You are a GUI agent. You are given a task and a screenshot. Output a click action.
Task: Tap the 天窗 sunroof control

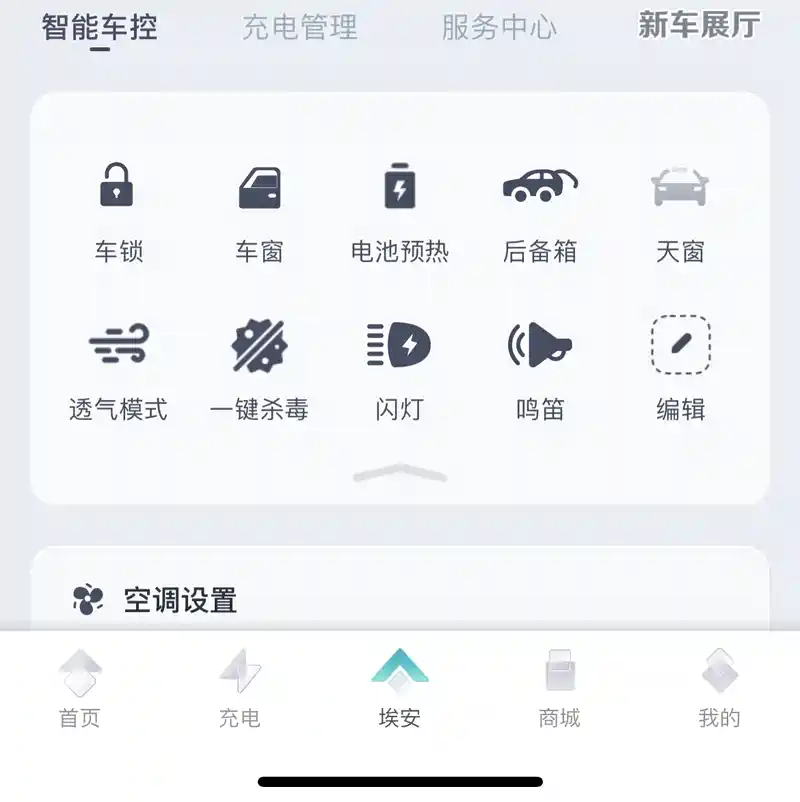680,208
